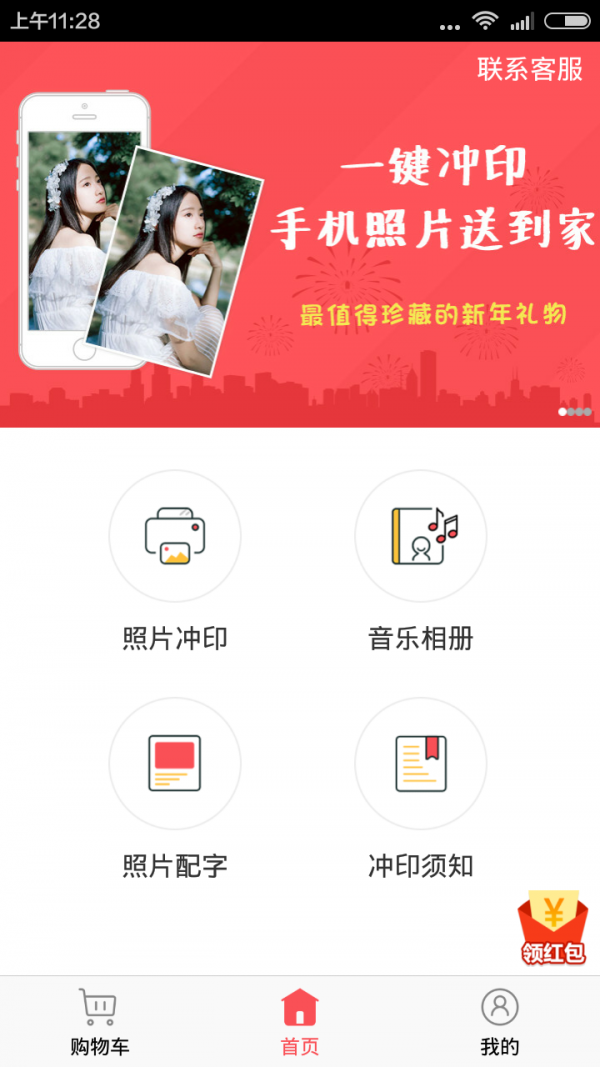Switch to the 购物车 cart tab
Viewport: 600px width, 1067px height.
99,1021
